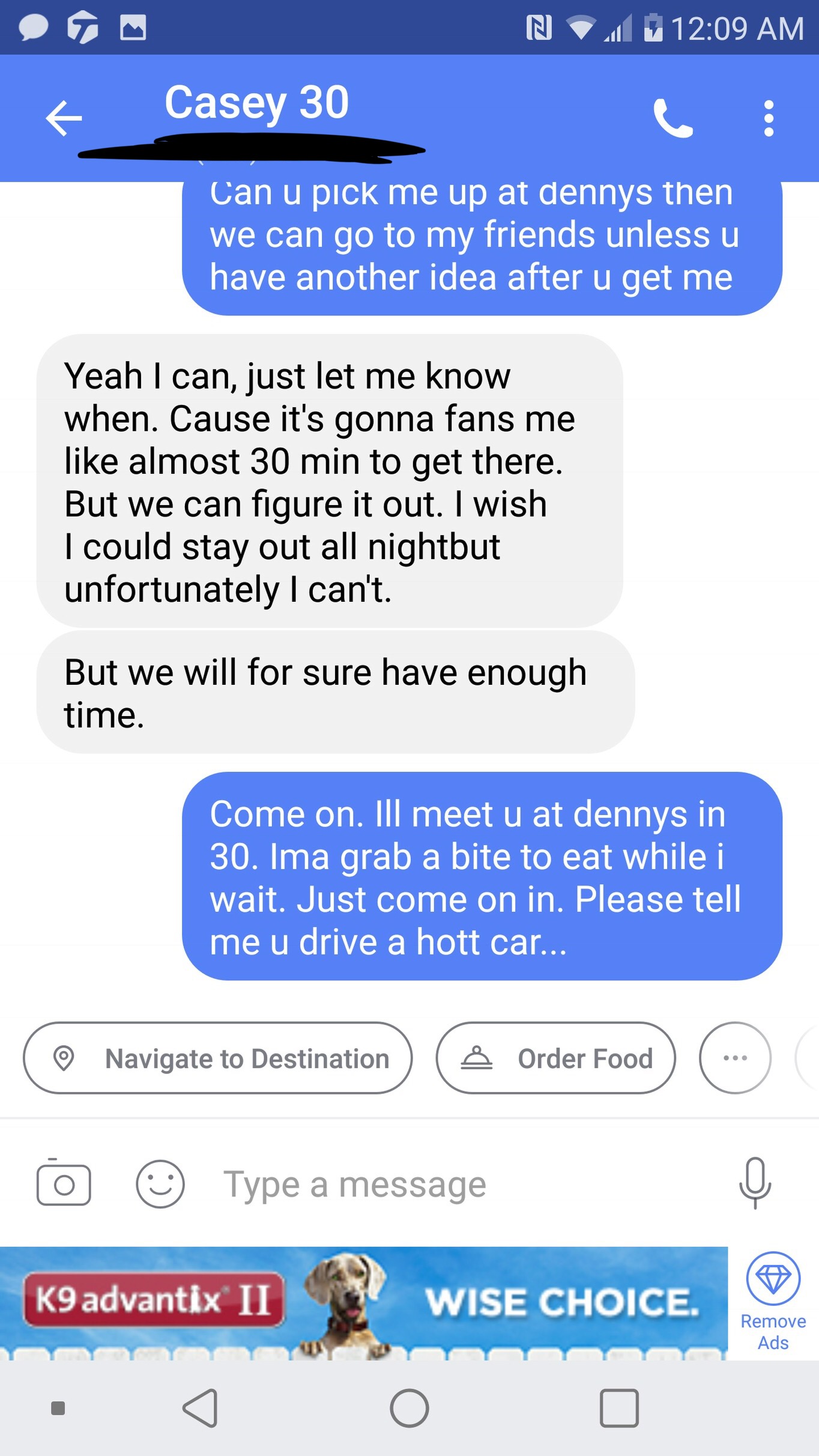Tap Navigate to Destination chip
The width and height of the screenshot is (819, 1456).
tap(218, 1058)
